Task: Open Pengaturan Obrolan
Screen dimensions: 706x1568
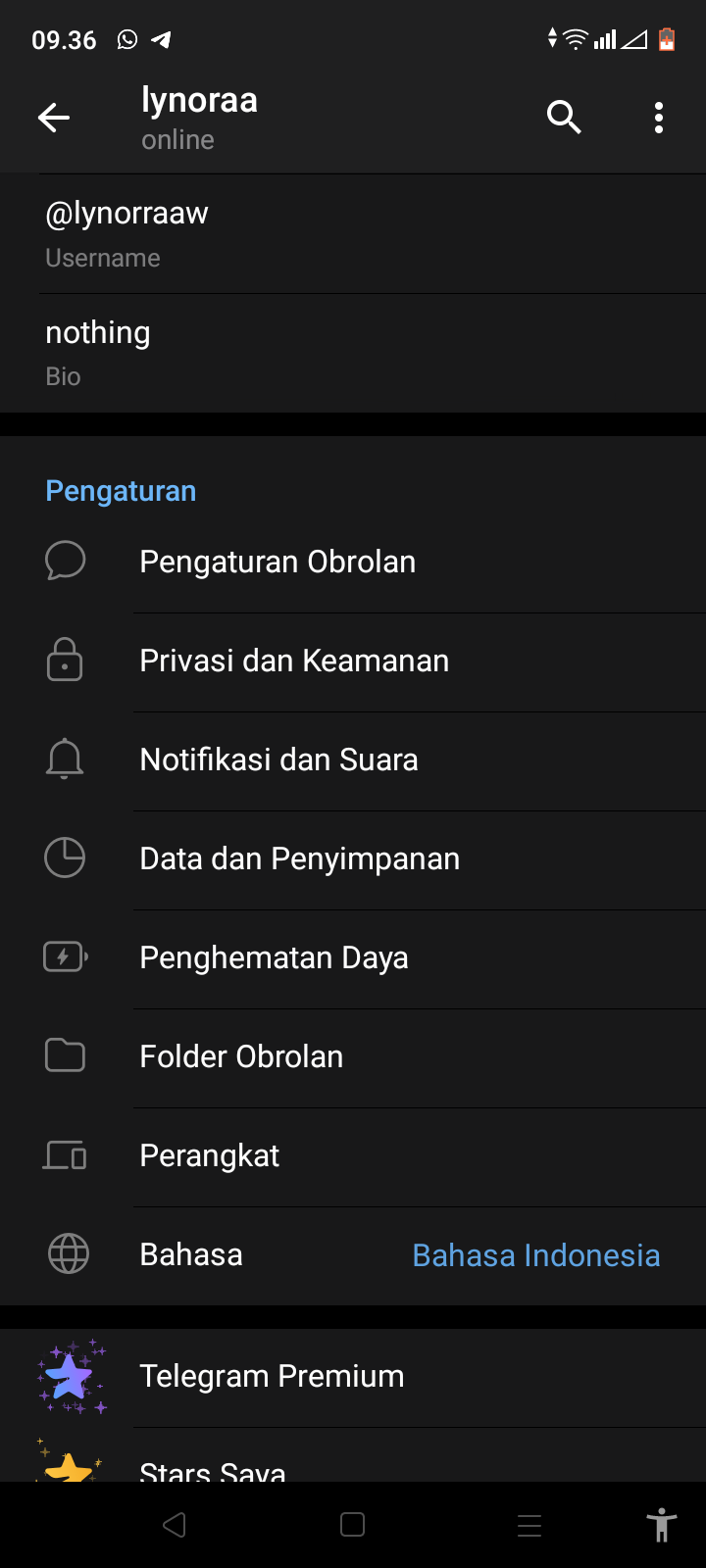Action: [353, 563]
